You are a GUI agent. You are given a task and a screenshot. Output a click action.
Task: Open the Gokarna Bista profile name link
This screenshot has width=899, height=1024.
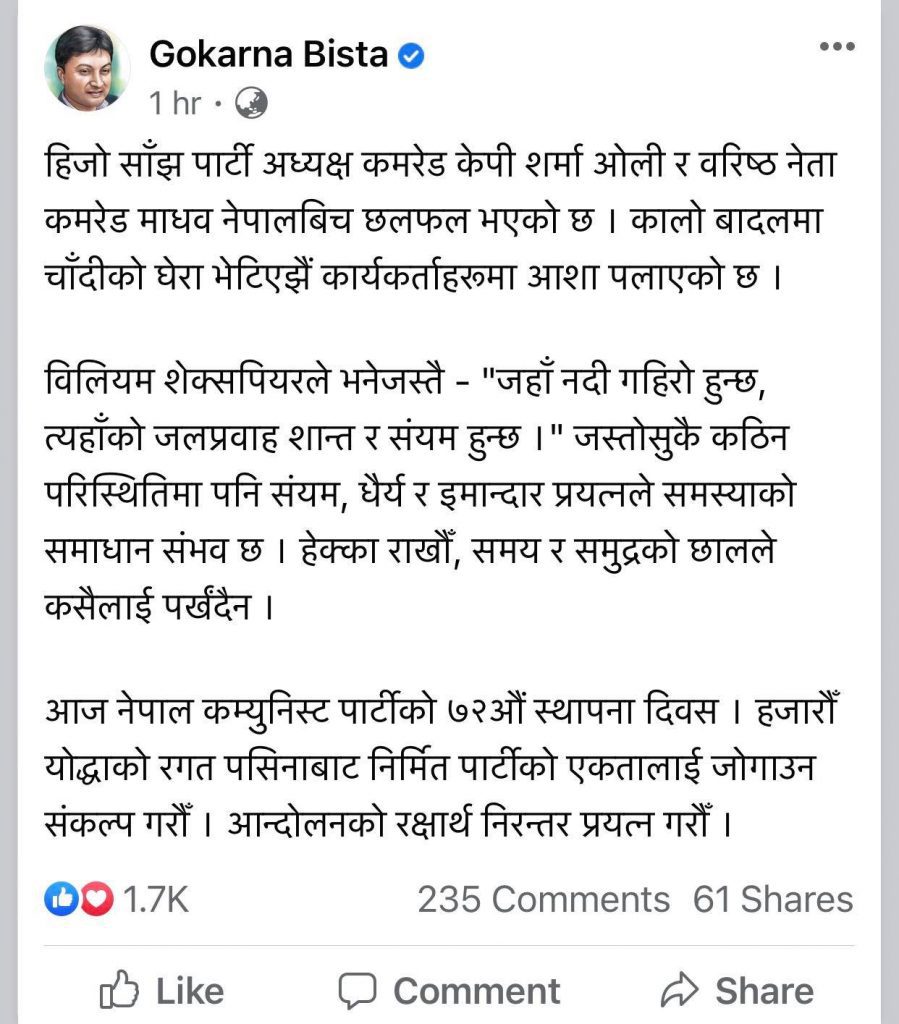[268, 55]
